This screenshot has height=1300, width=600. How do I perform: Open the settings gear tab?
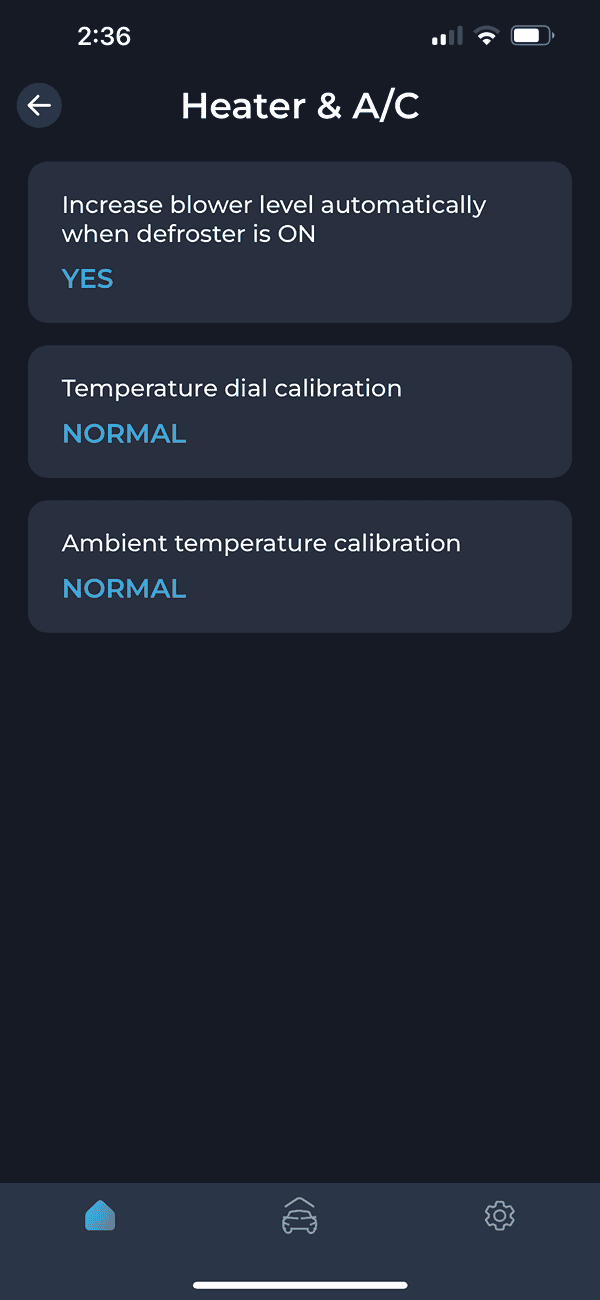click(498, 1216)
